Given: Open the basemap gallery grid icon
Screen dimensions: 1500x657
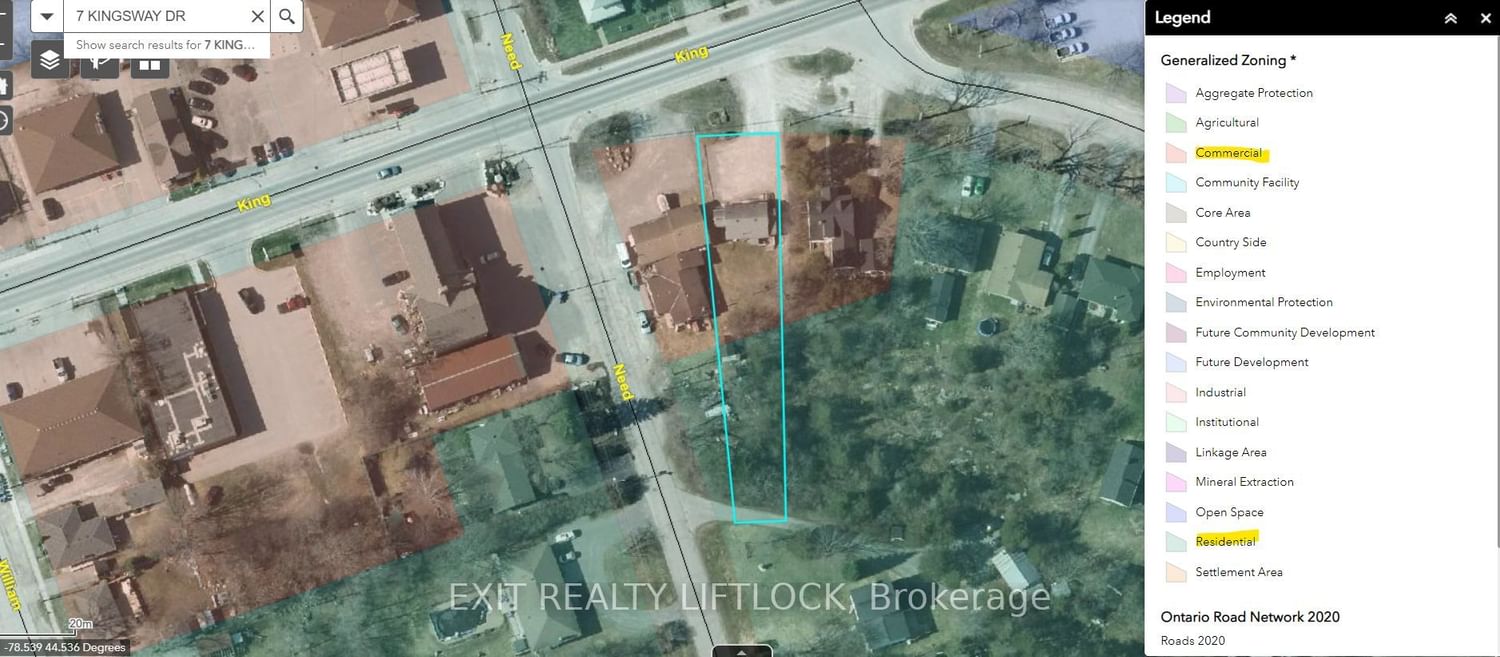Looking at the screenshot, I should tap(149, 64).
